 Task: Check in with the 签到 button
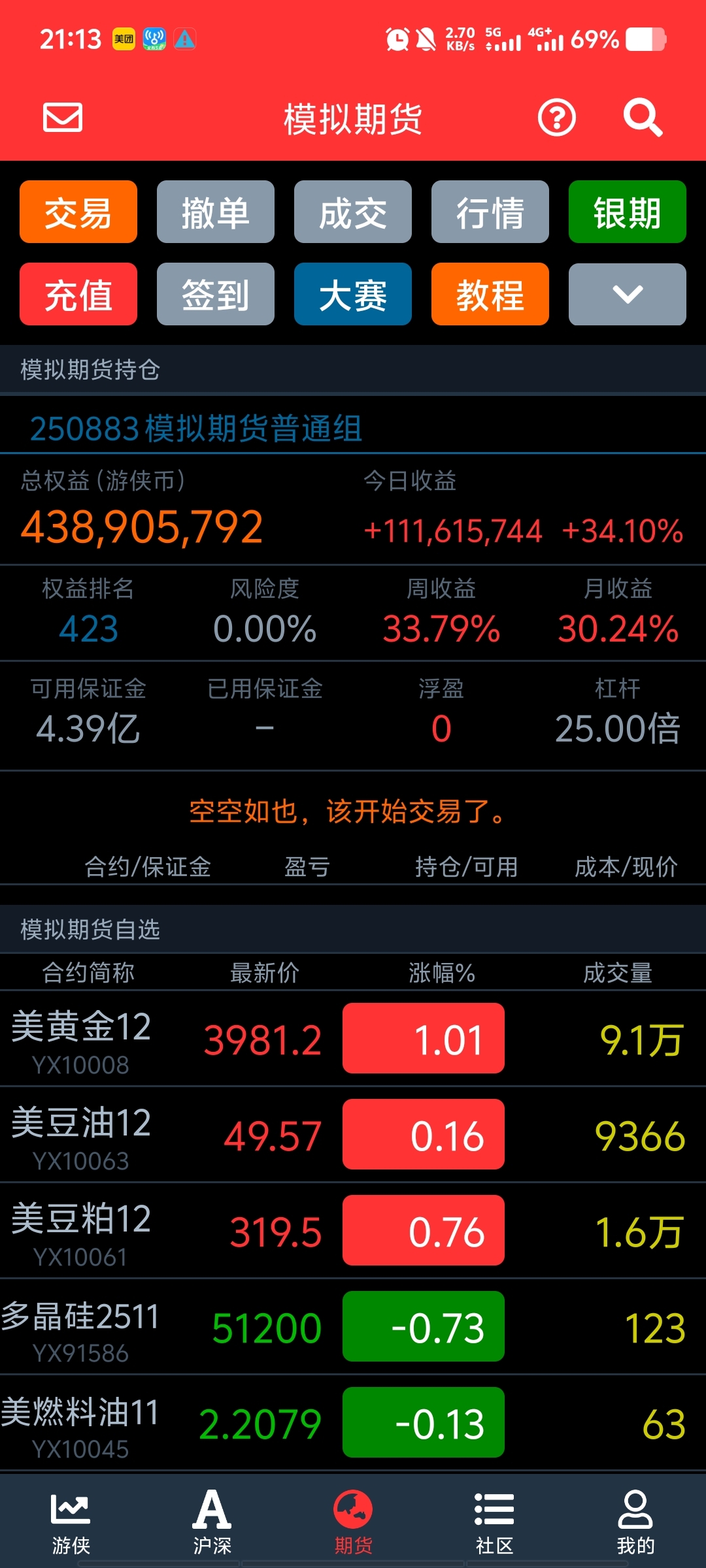[x=216, y=295]
